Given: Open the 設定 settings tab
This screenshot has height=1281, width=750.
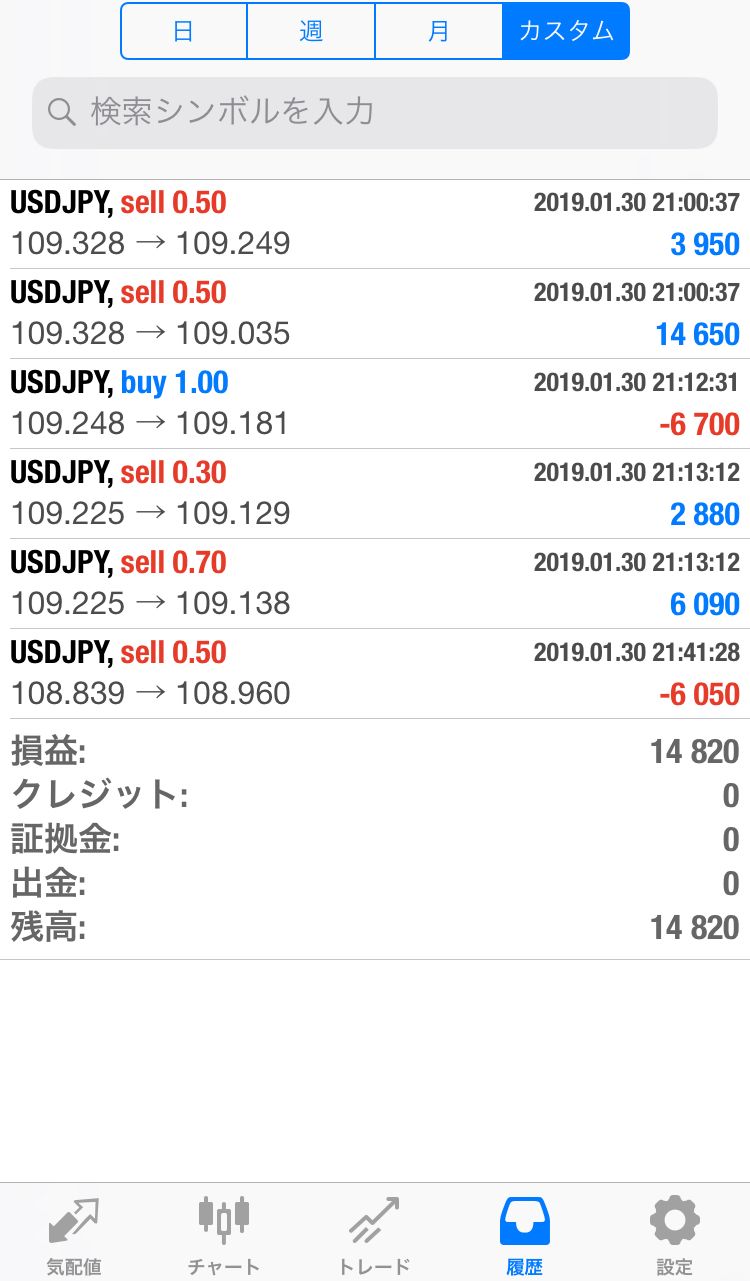Looking at the screenshot, I should tap(674, 1234).
